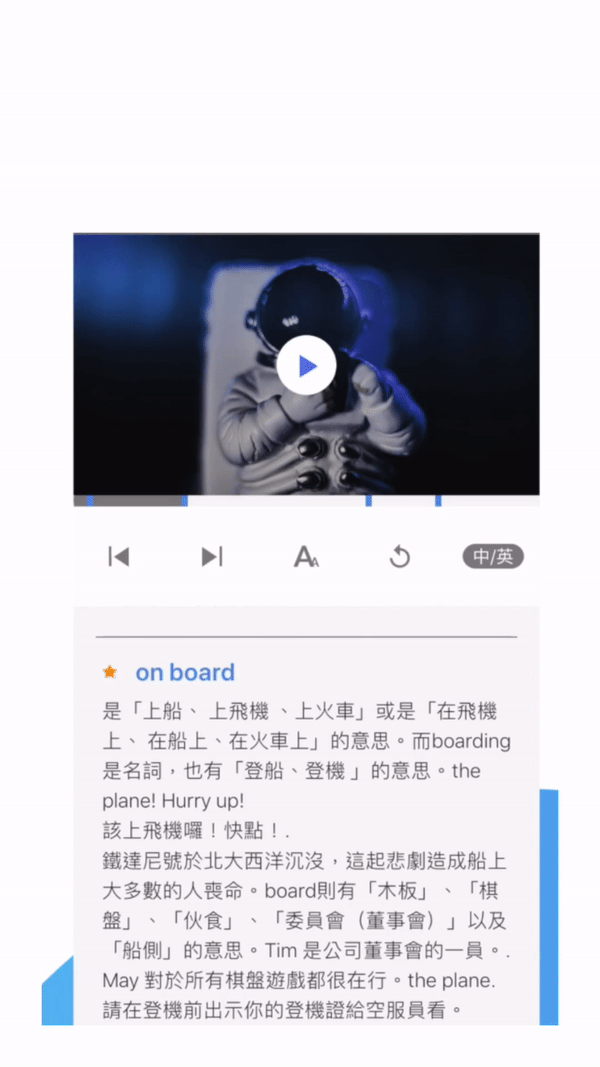Skip to the next segment
Screen dimensions: 600x1067
click(212, 557)
